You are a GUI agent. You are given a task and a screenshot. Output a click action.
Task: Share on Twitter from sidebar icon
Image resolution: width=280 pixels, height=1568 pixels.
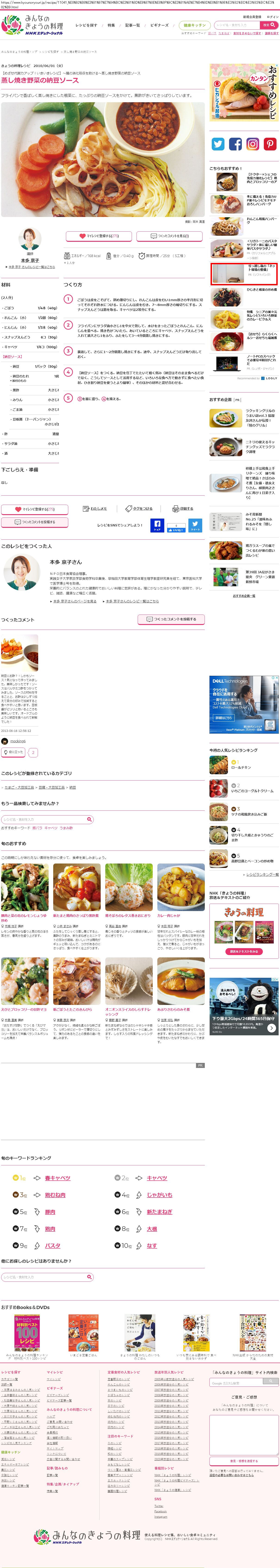pos(218,144)
